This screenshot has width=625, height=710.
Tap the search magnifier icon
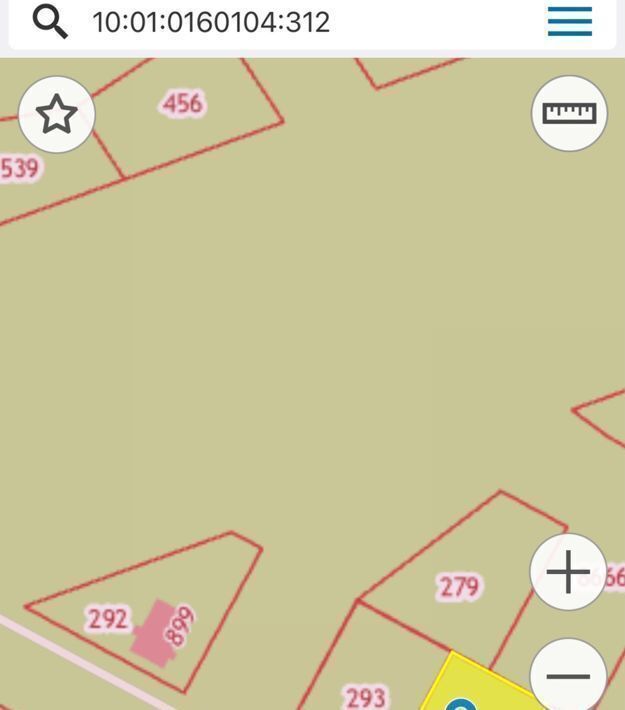coord(50,21)
